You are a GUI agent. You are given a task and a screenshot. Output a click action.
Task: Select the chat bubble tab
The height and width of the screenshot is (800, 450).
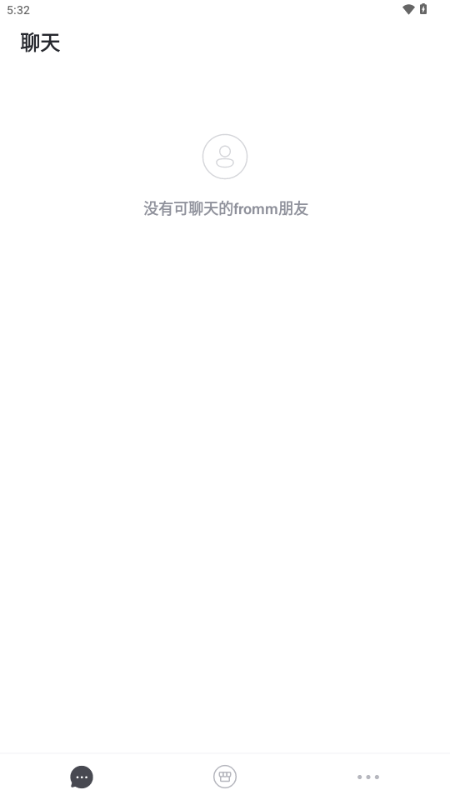[82, 777]
